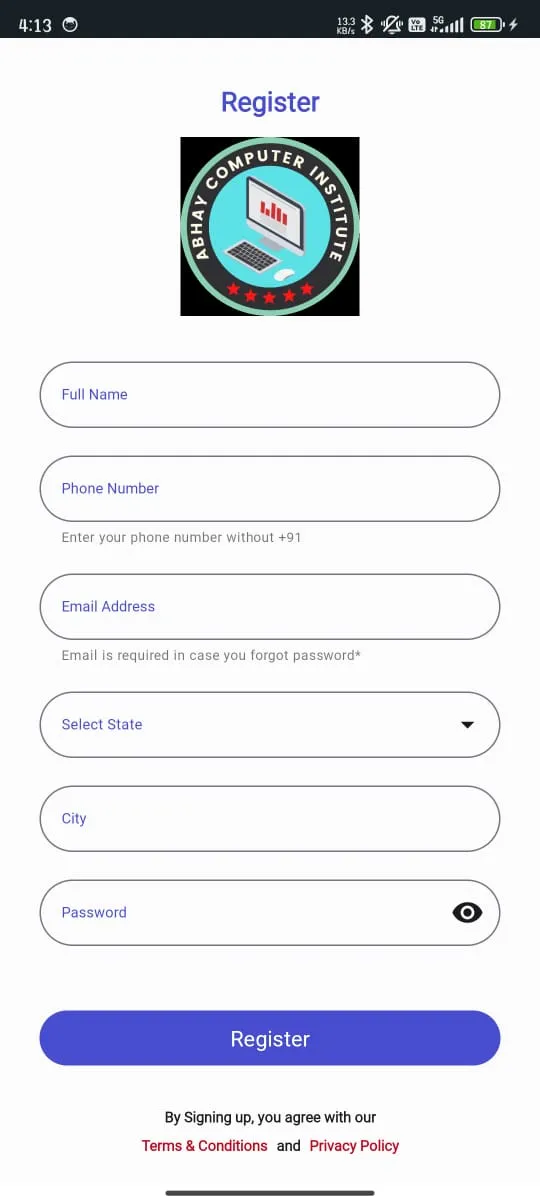This screenshot has height=1204, width=540.
Task: Tap the City input field
Action: click(x=269, y=819)
